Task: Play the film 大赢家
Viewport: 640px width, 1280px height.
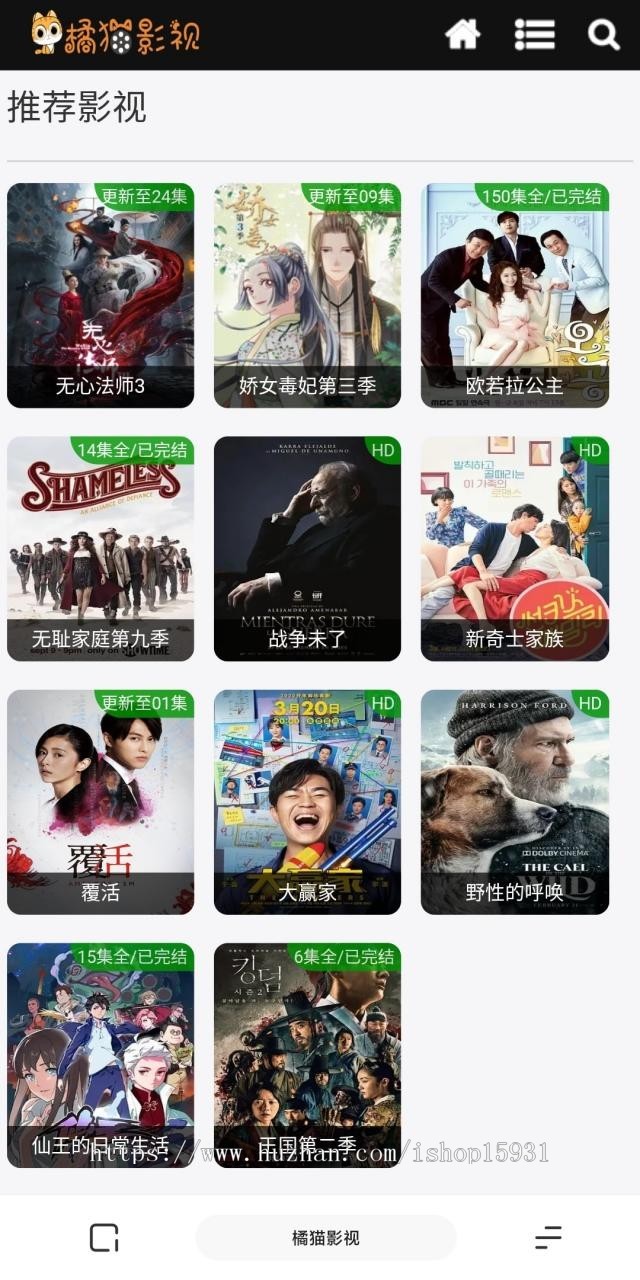Action: 307,801
